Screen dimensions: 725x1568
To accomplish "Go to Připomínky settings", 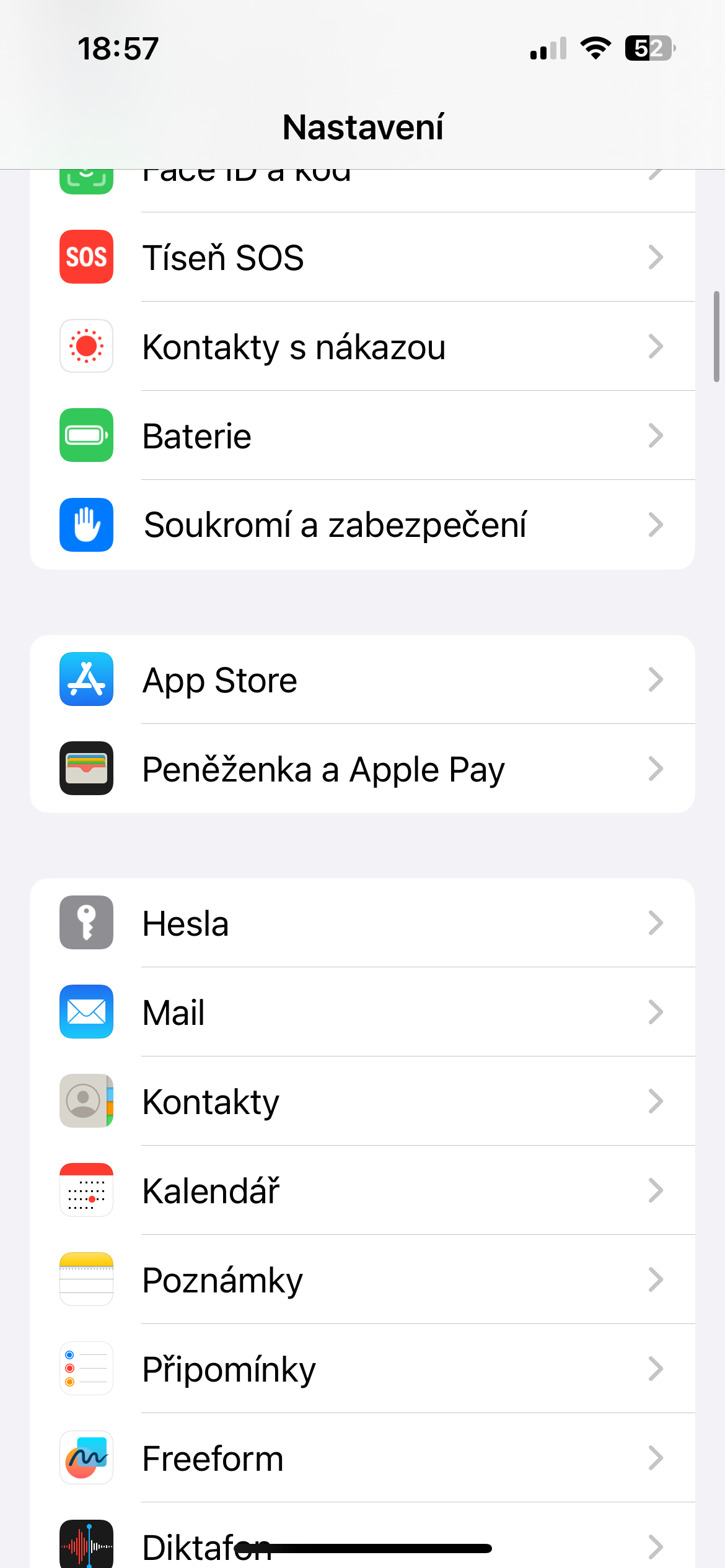I will [362, 1369].
